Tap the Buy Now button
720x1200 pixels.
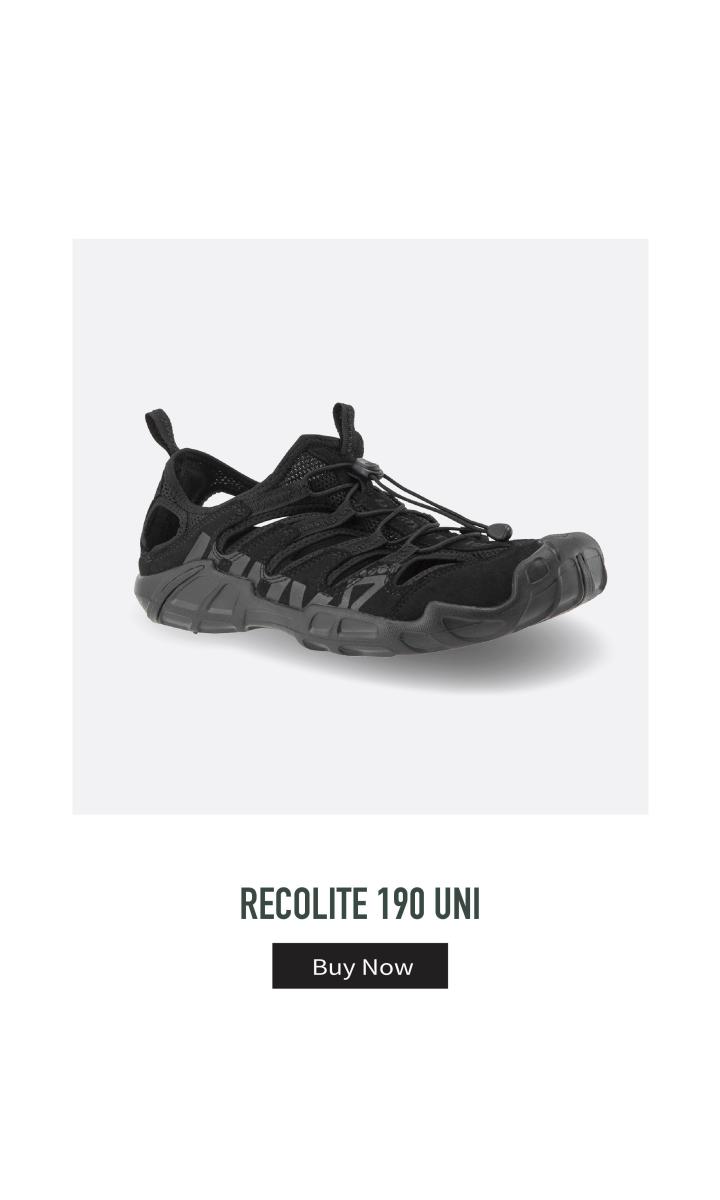(360, 966)
